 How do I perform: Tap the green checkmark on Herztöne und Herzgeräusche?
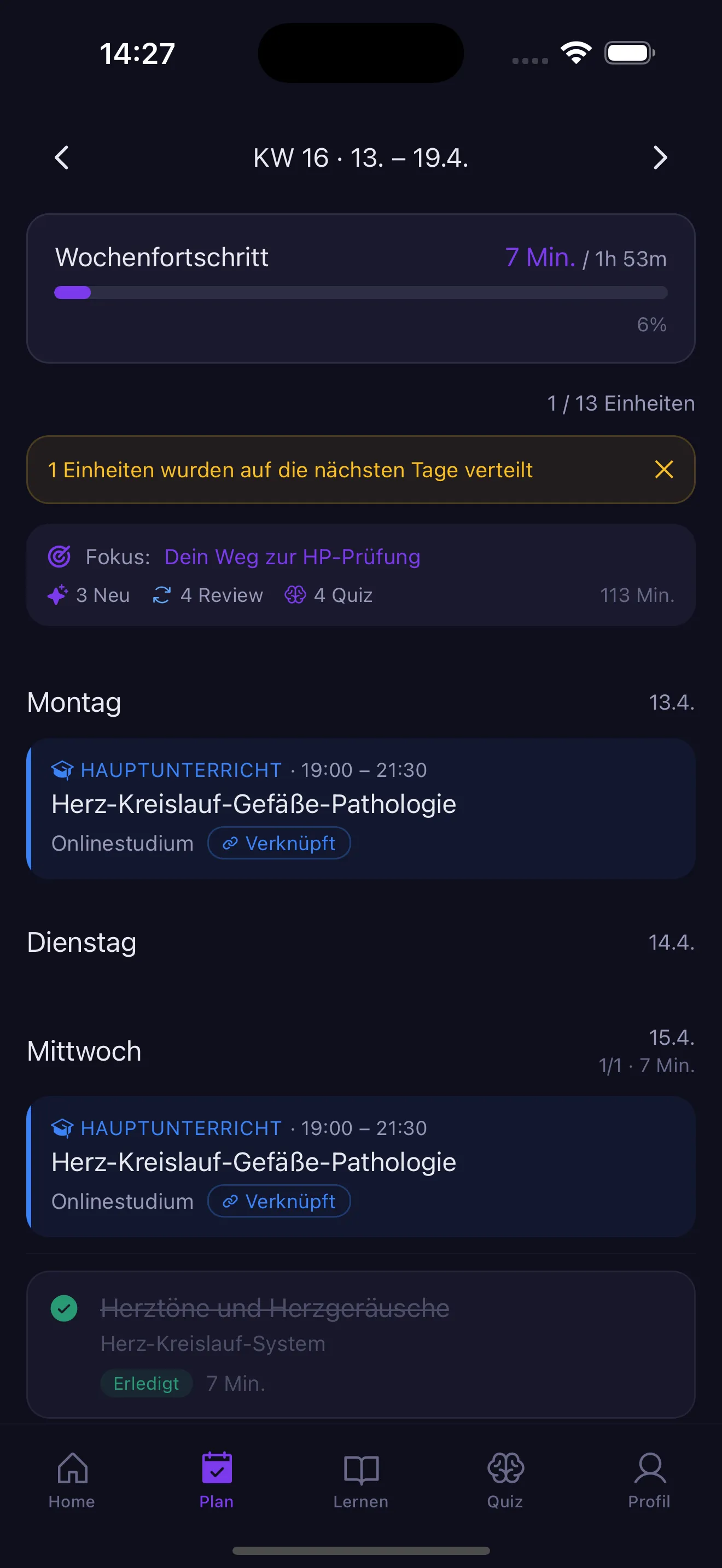[x=64, y=1307]
